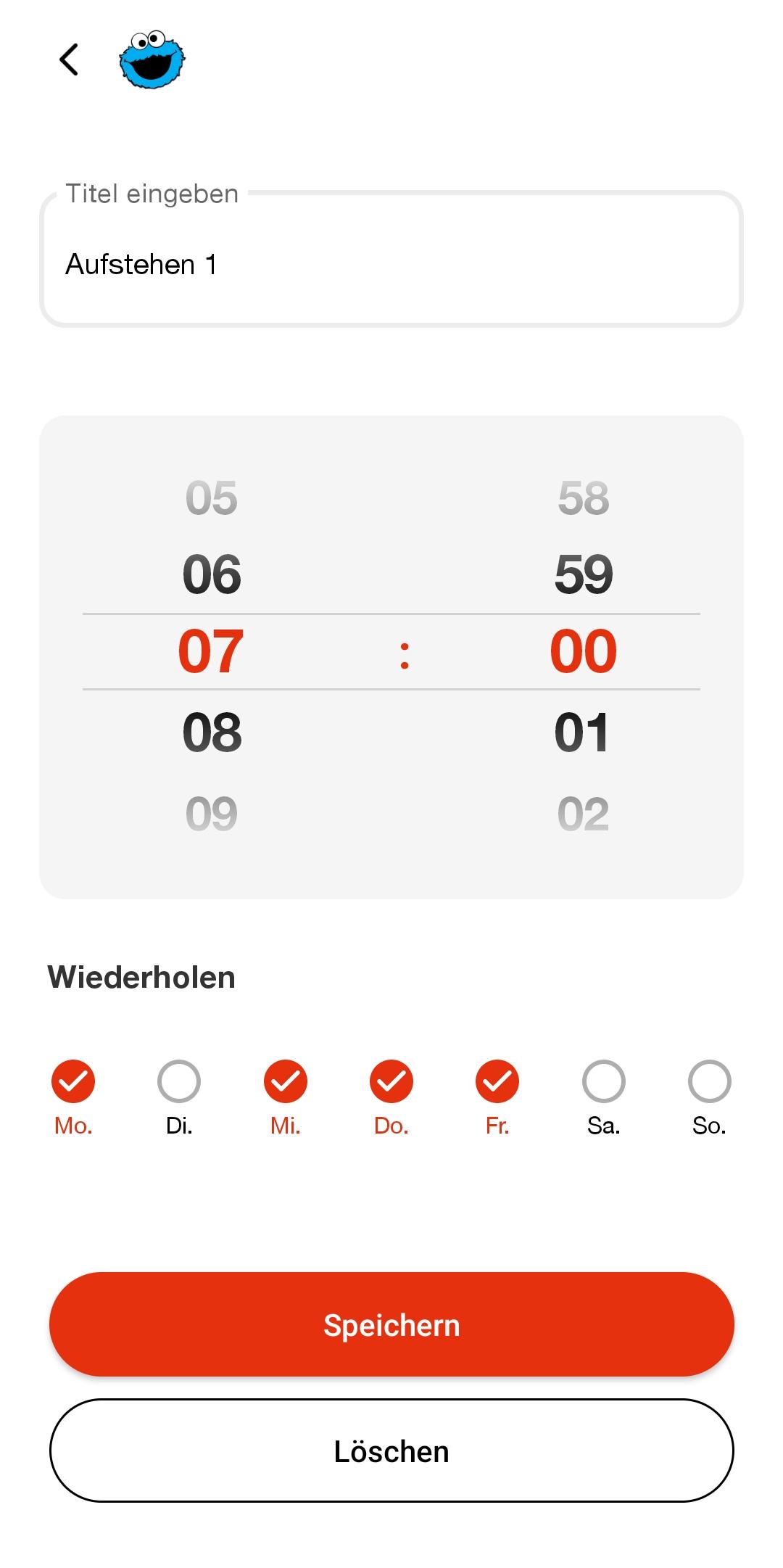
Task: Delete the alarm with Löschen
Action: [x=391, y=1451]
